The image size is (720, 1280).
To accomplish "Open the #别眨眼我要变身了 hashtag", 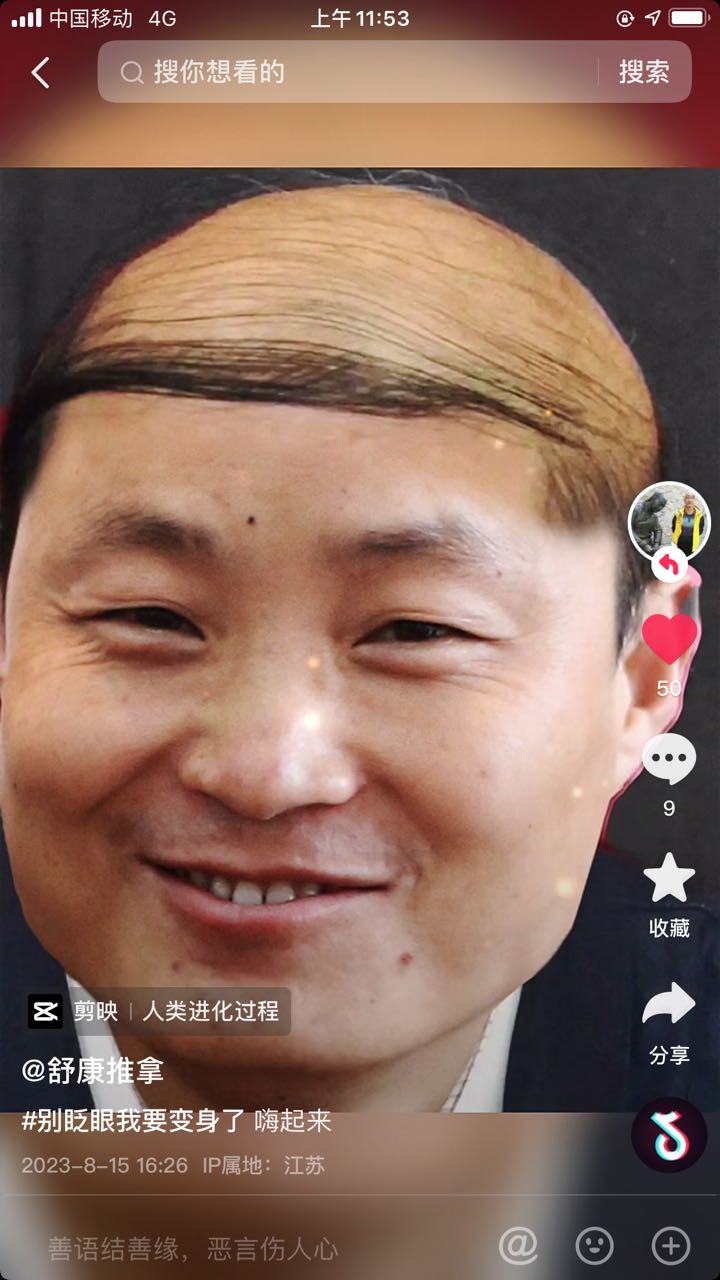I will click(134, 1120).
